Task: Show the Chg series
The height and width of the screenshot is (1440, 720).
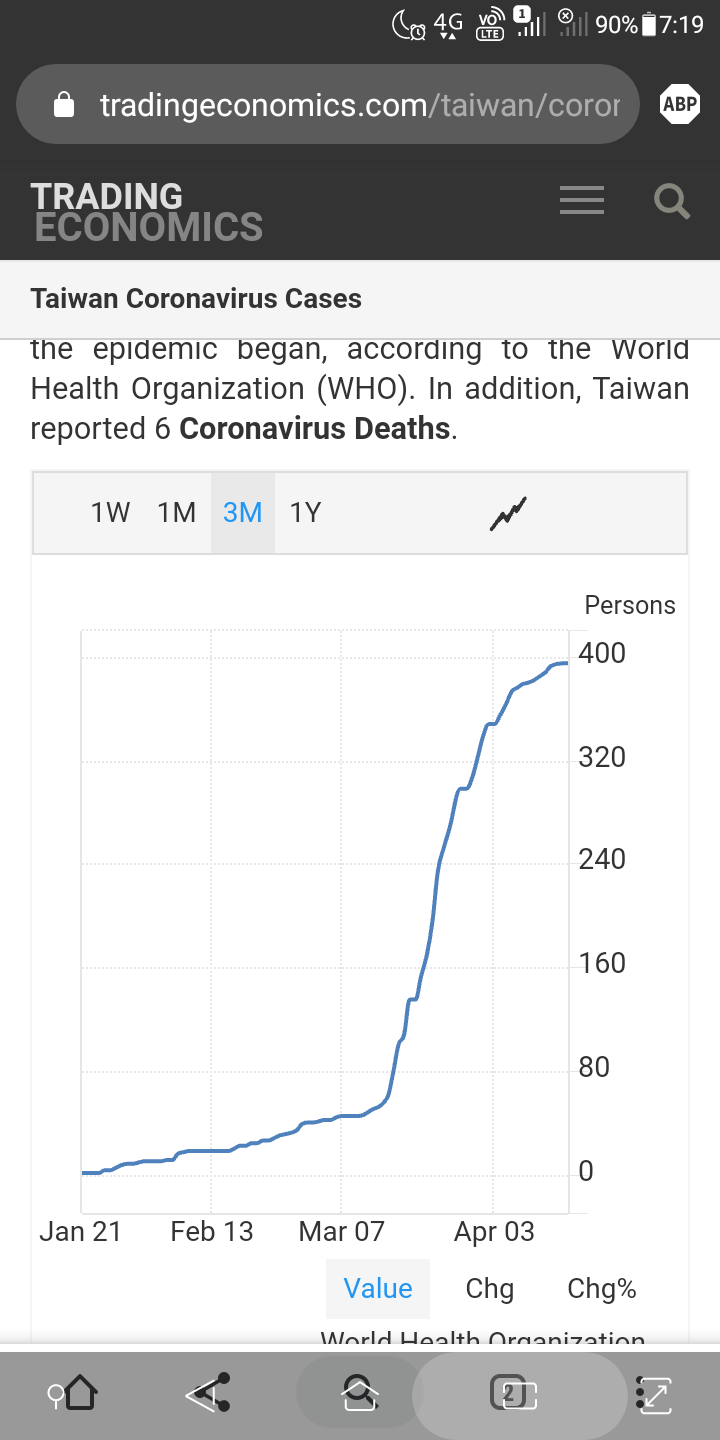Action: (490, 1289)
